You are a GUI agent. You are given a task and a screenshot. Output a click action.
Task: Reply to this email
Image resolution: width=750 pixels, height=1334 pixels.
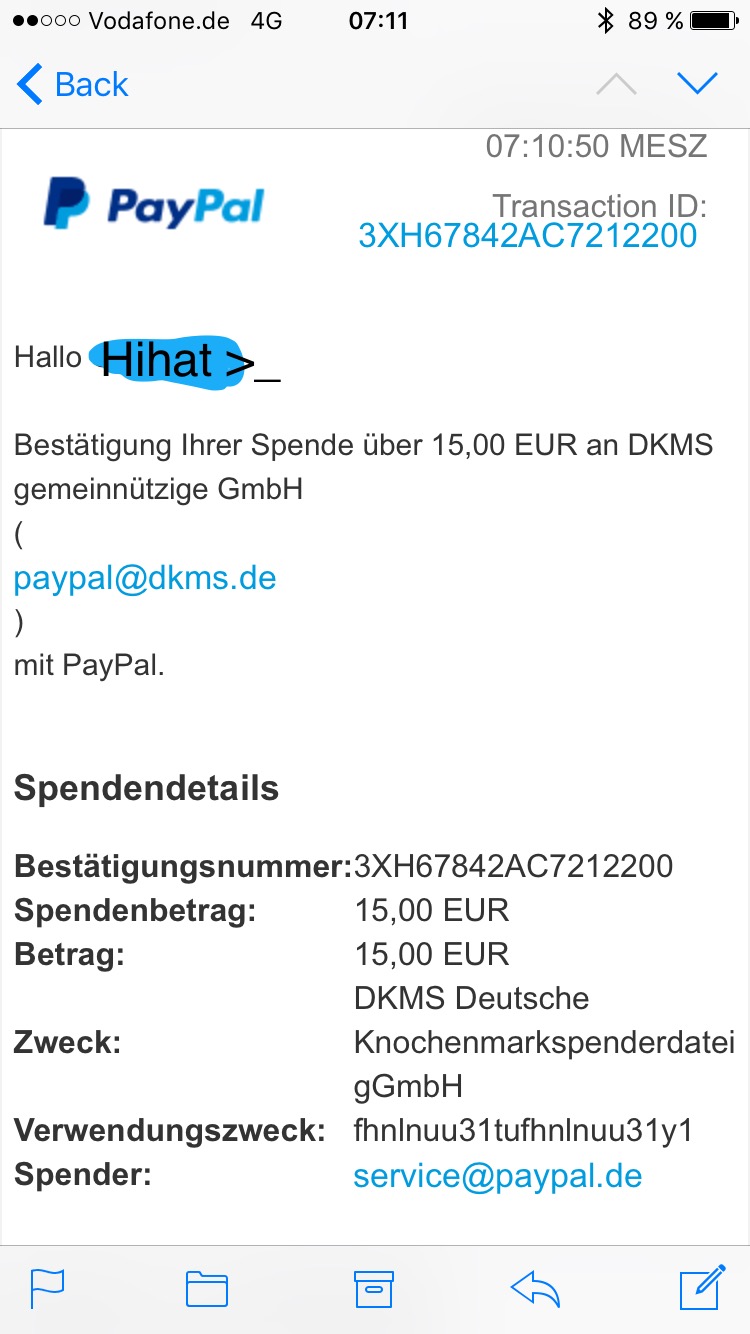(x=536, y=1290)
